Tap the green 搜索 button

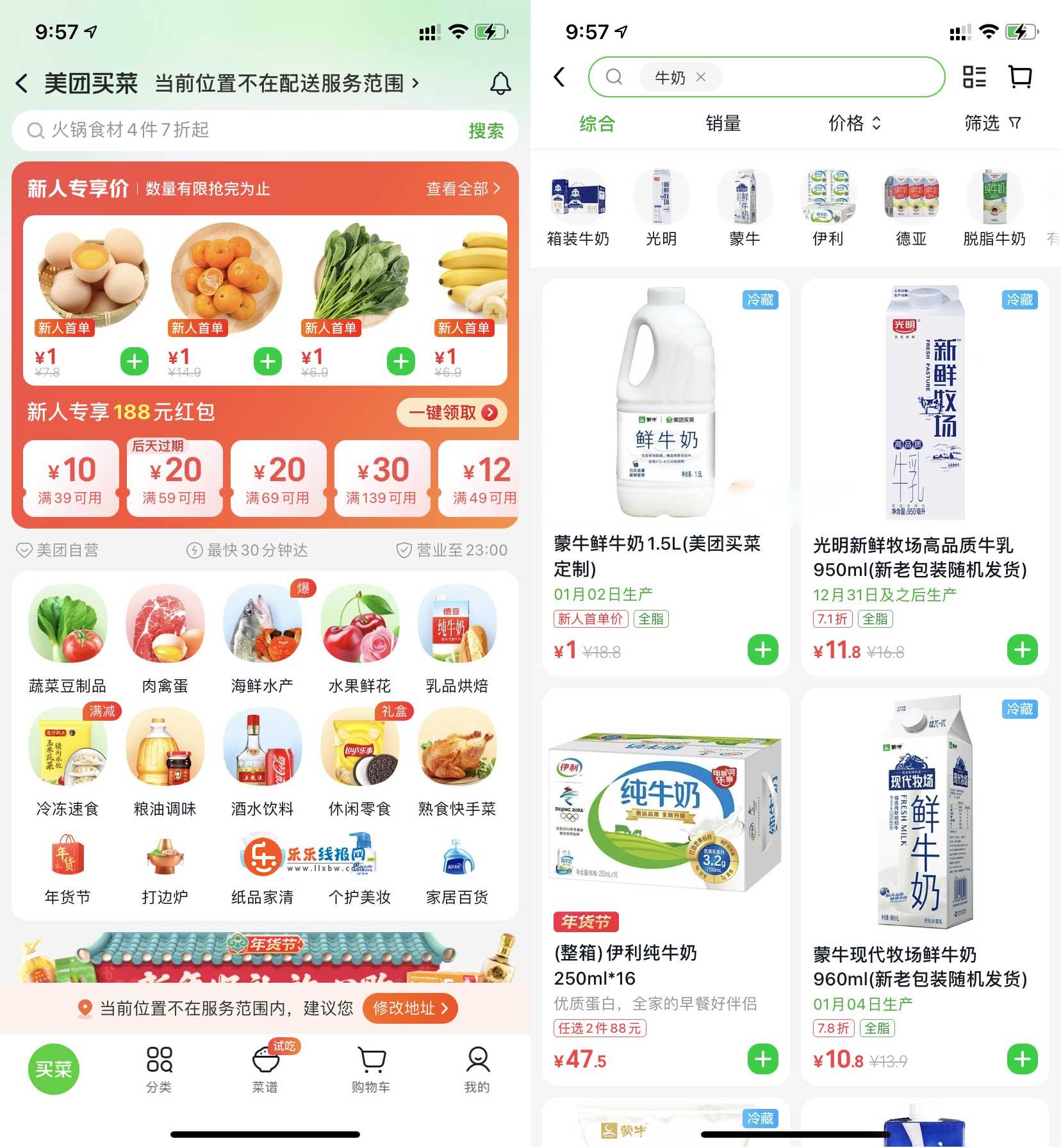486,131
